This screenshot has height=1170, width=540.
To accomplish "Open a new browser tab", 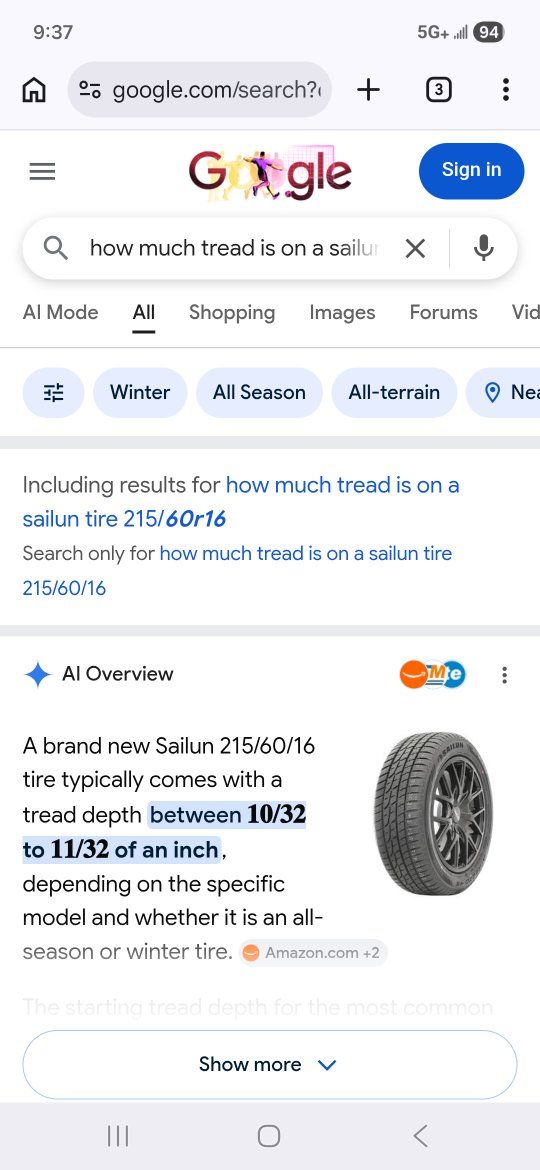I will (368, 90).
